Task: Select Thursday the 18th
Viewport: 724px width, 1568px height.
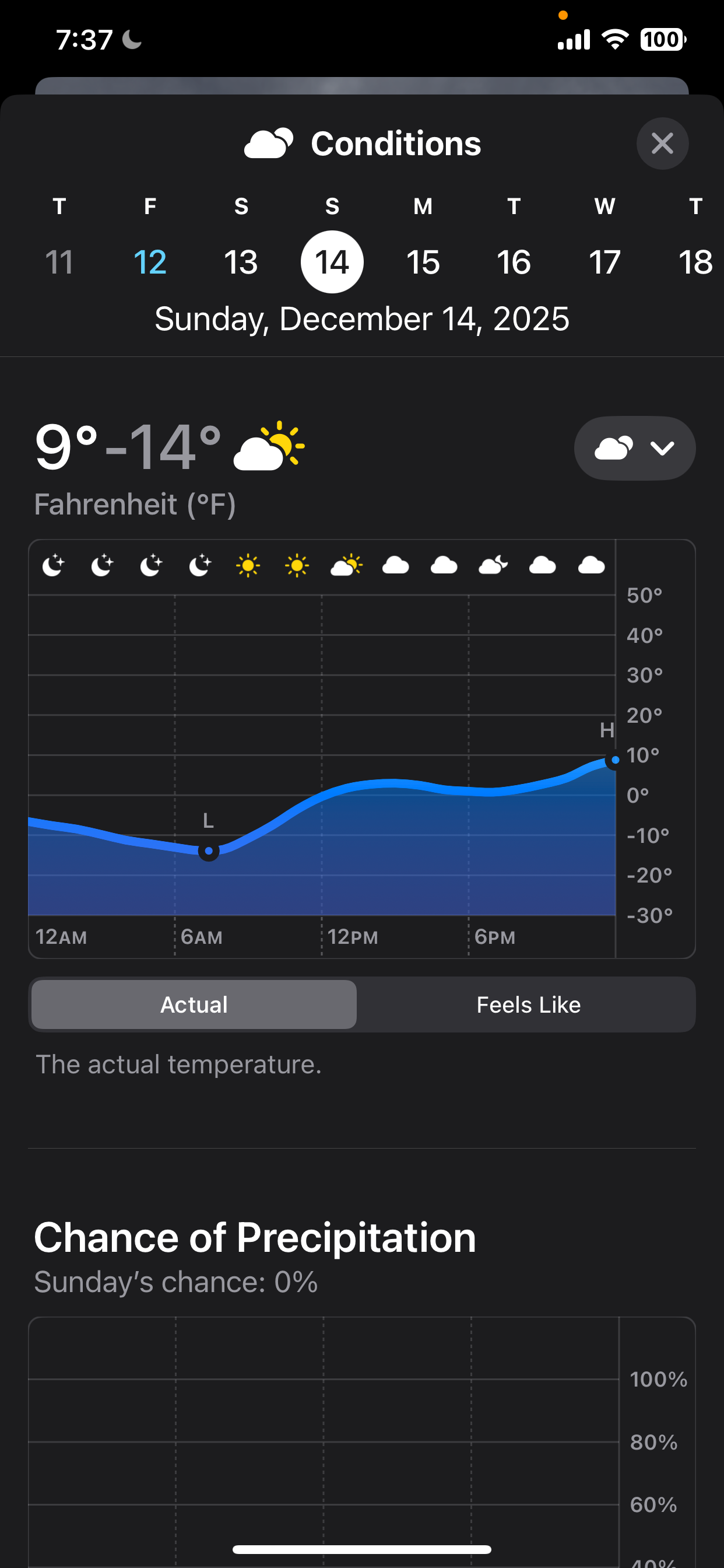Action: pos(695,262)
